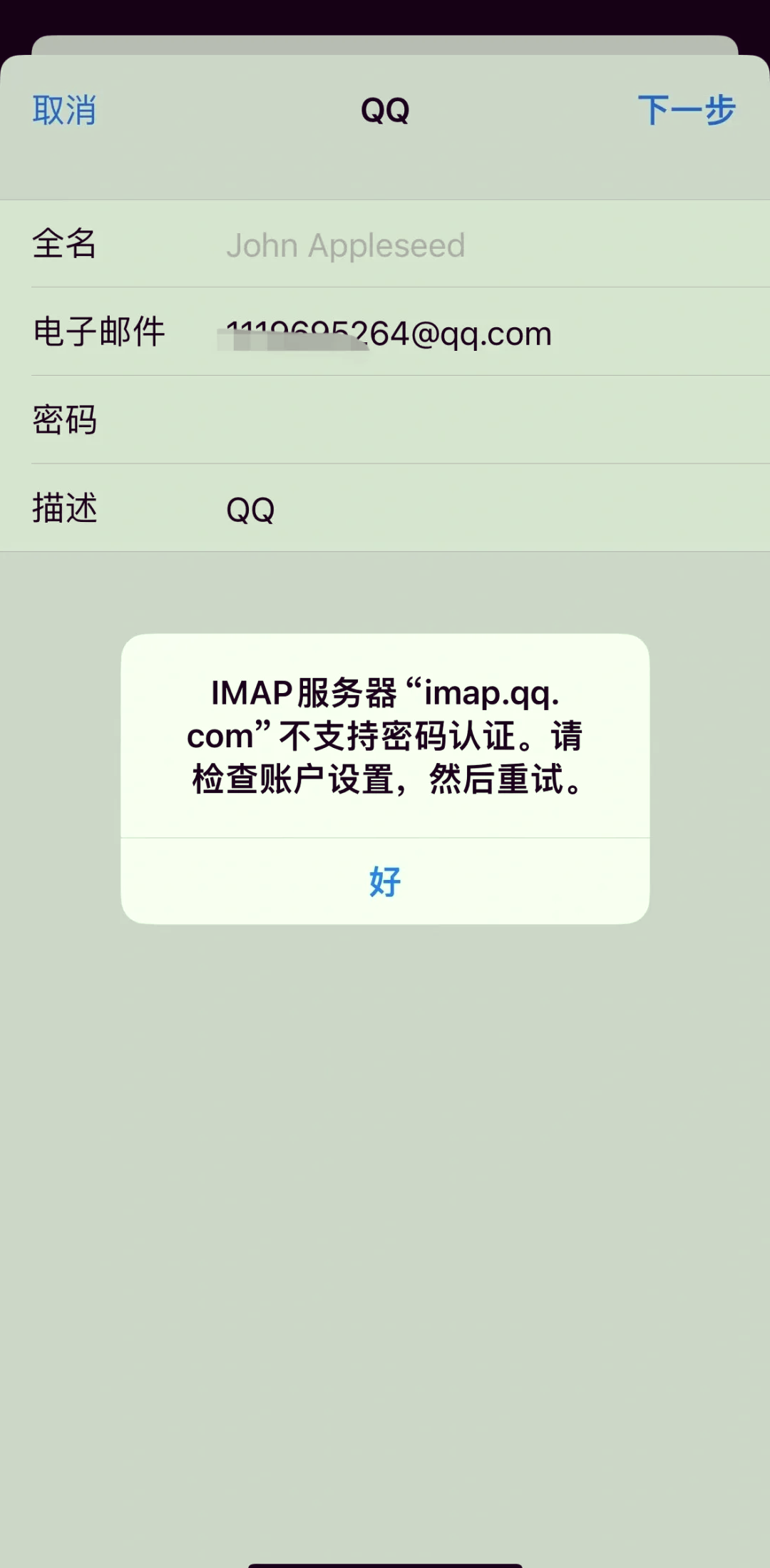Dismiss the IMAP error with 好

385,882
